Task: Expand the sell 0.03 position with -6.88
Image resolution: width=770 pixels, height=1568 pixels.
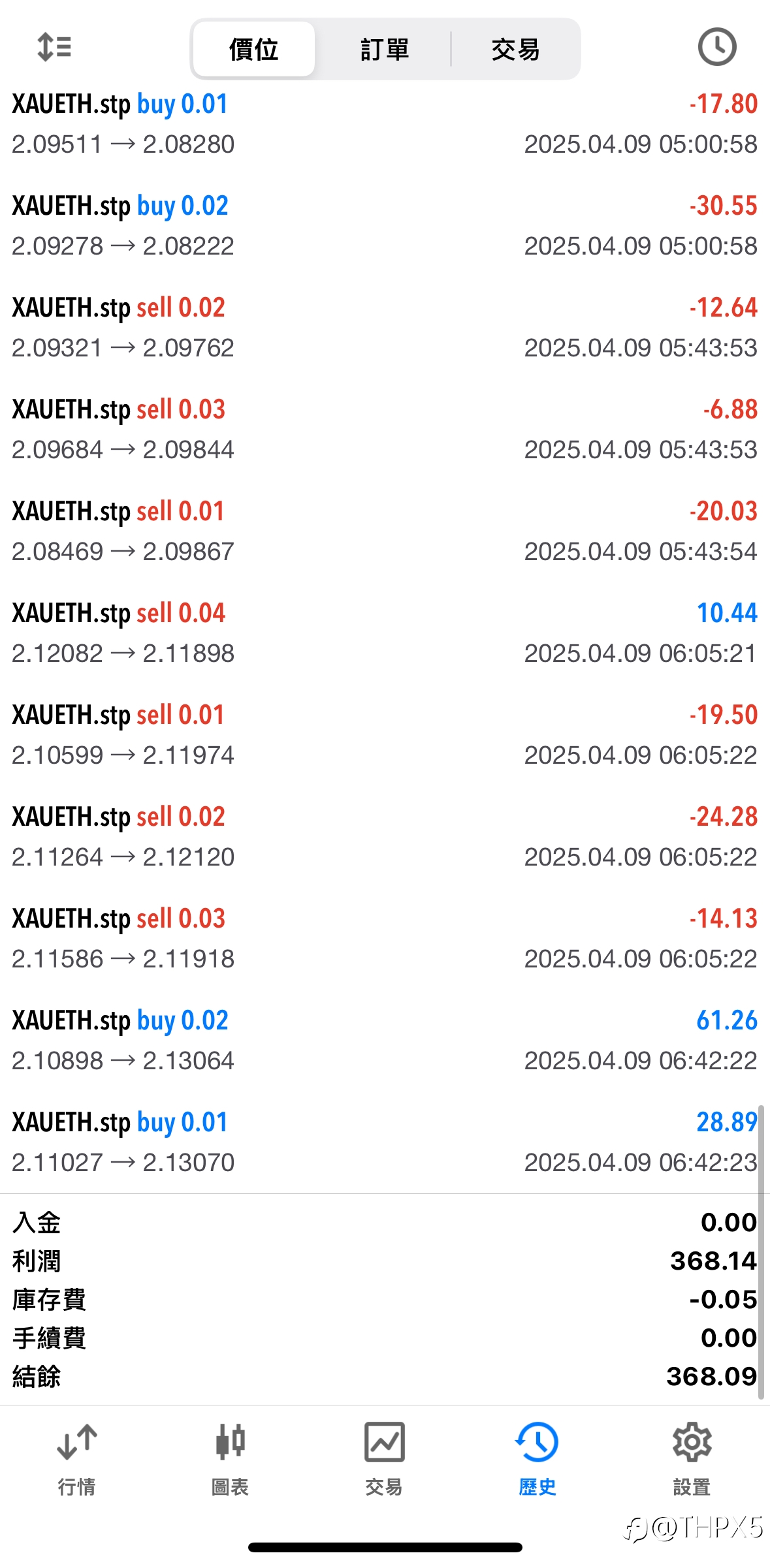Action: point(385,430)
